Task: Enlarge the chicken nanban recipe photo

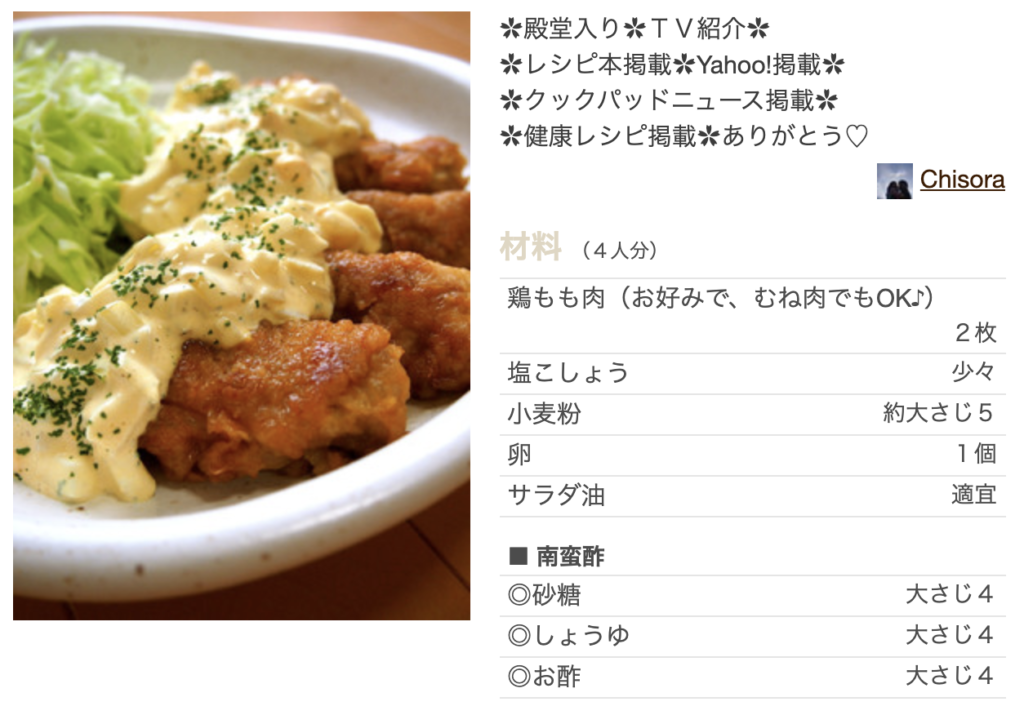Action: [x=241, y=316]
